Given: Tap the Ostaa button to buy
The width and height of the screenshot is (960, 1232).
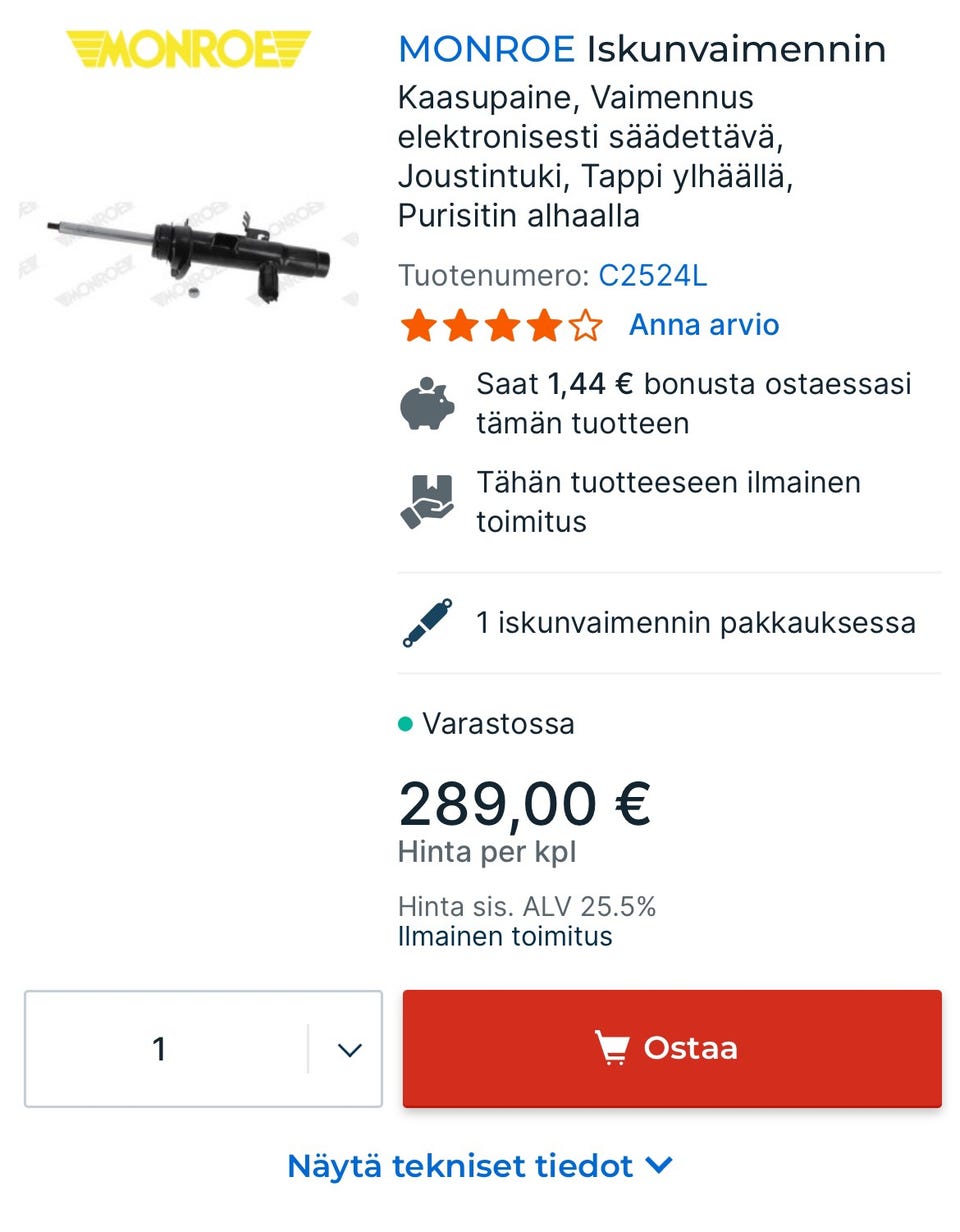Looking at the screenshot, I should (672, 1048).
